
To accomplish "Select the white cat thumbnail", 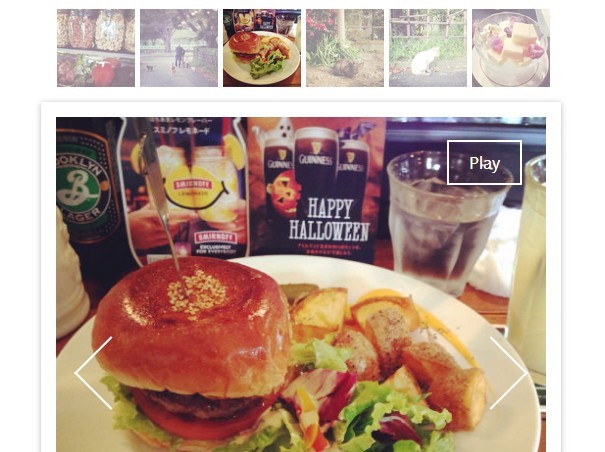I will click(428, 48).
